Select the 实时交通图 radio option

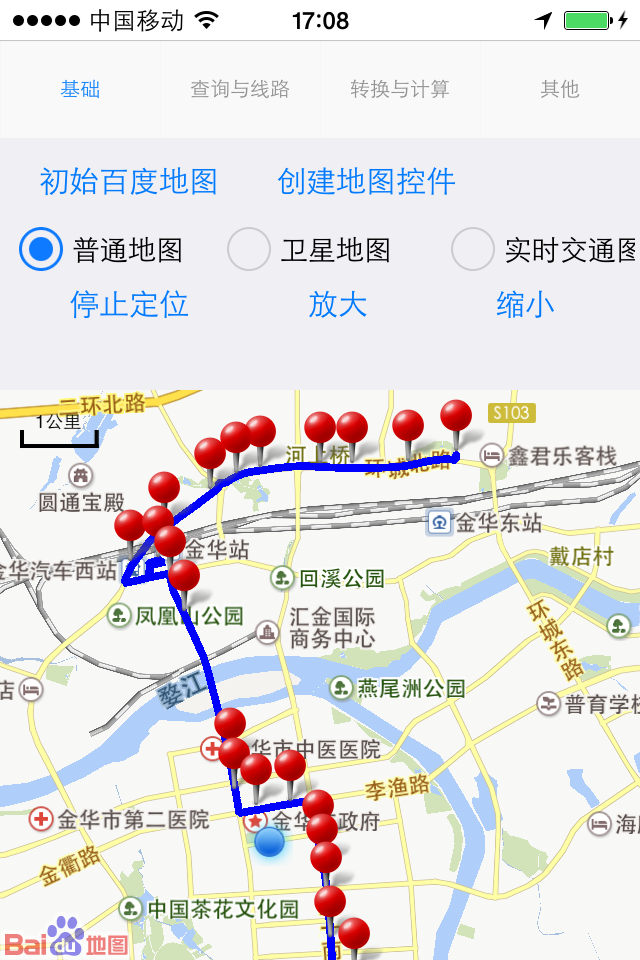[473, 249]
